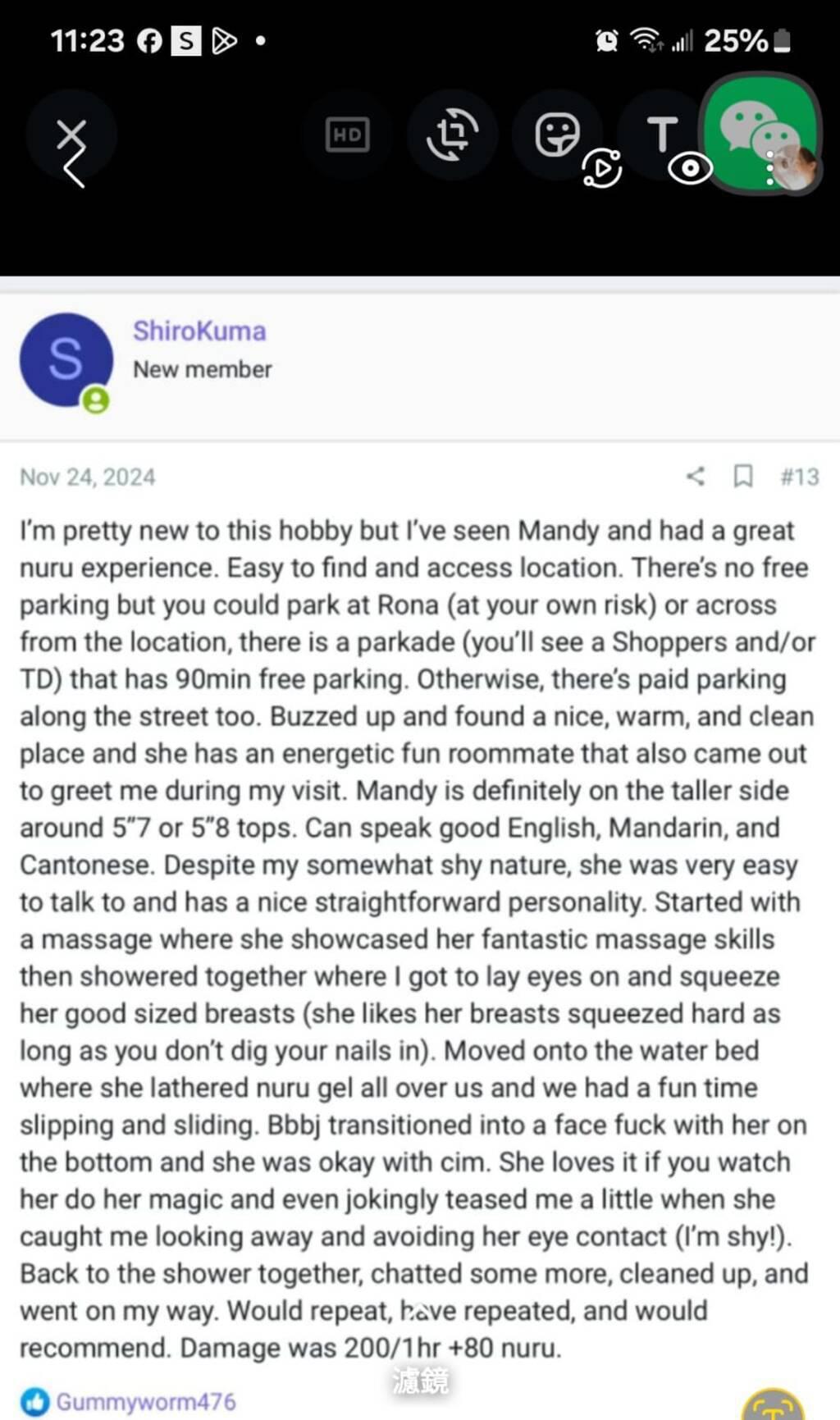Screen dimensions: 840x1420
Task: View Gummyworm476's profile from the likes
Action: coord(146,1402)
